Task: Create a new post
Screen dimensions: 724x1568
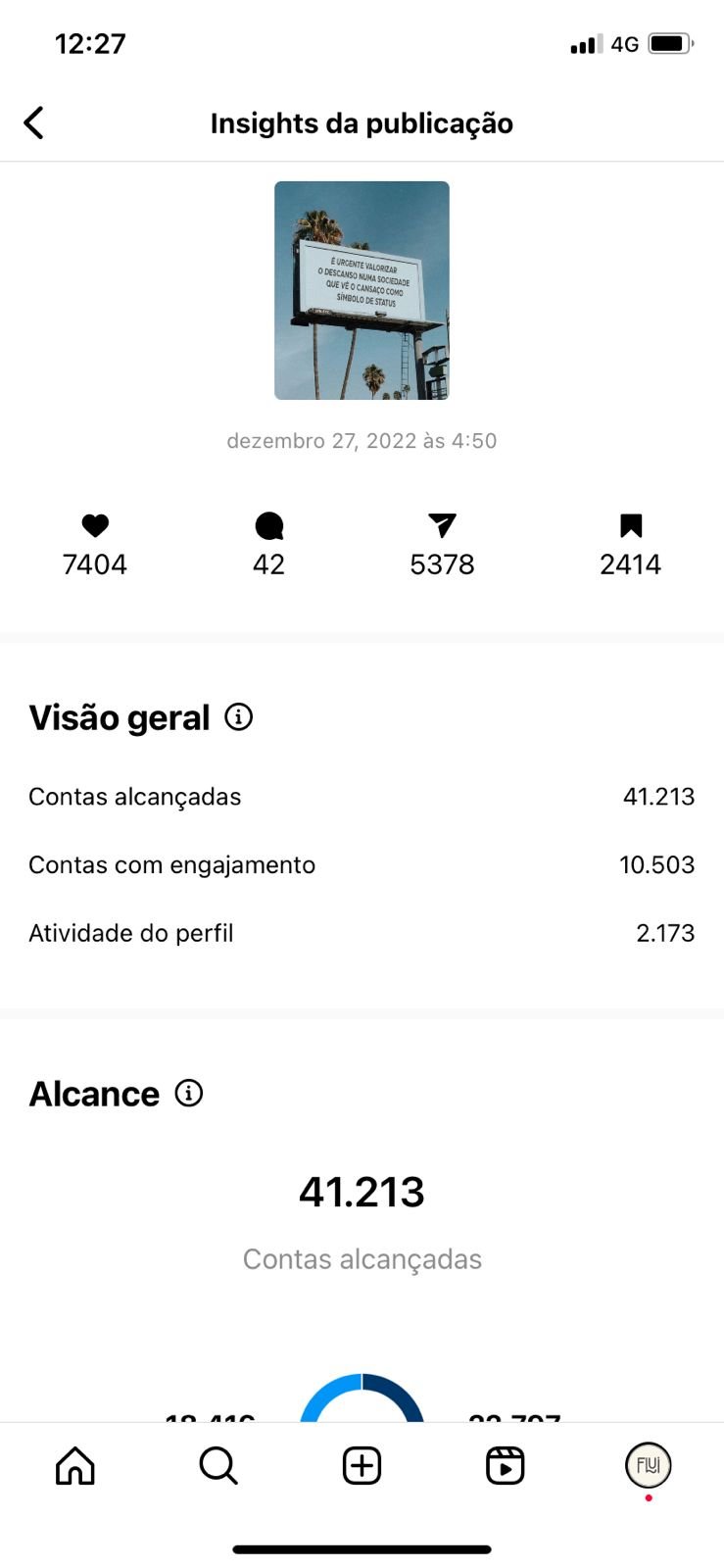Action: click(x=362, y=1466)
